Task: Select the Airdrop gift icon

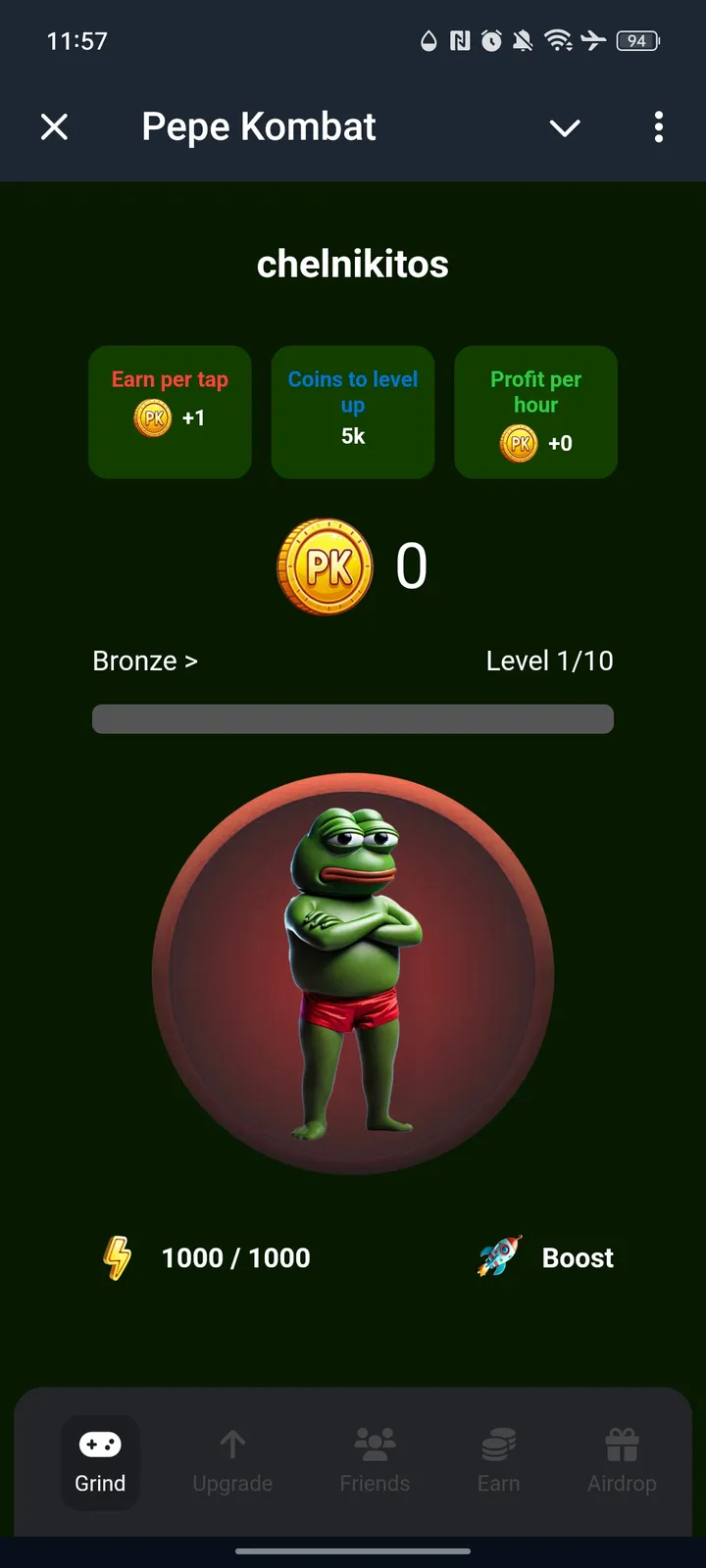Action: click(622, 1445)
